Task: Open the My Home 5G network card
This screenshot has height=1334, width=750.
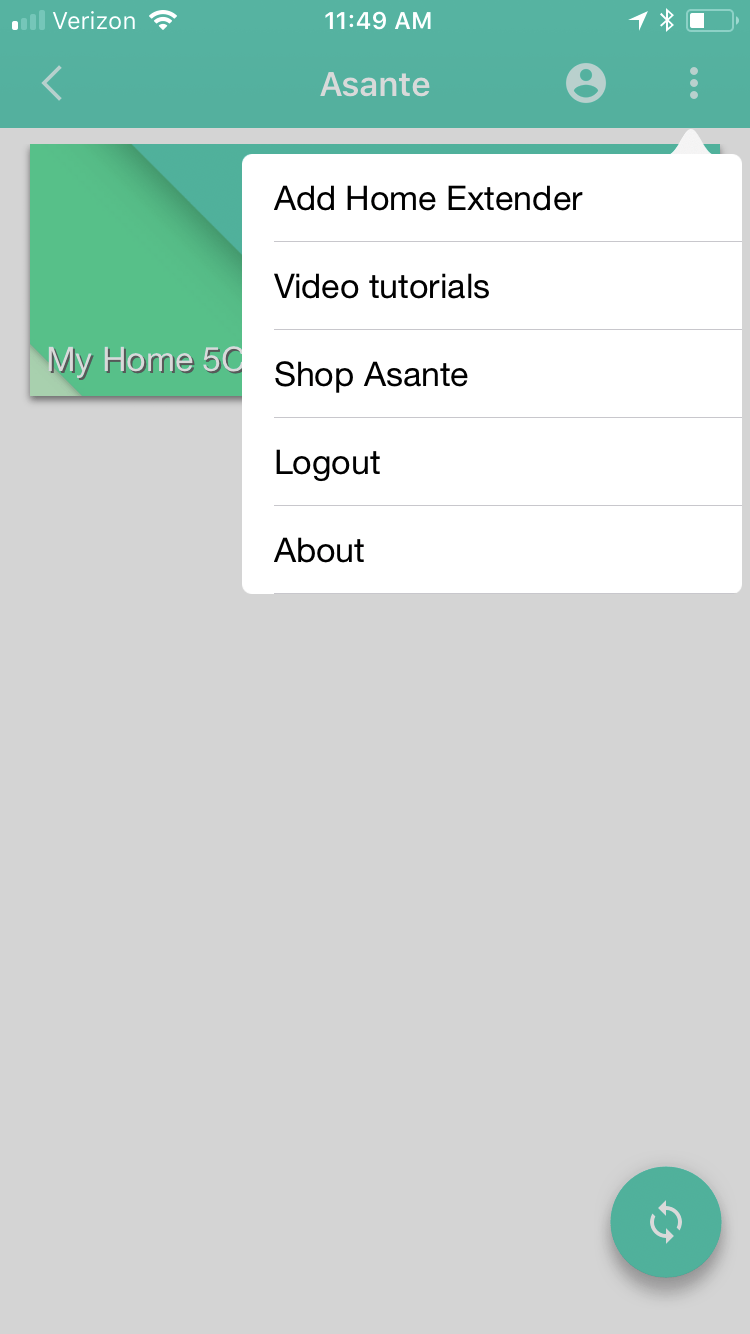Action: pyautogui.click(x=135, y=270)
